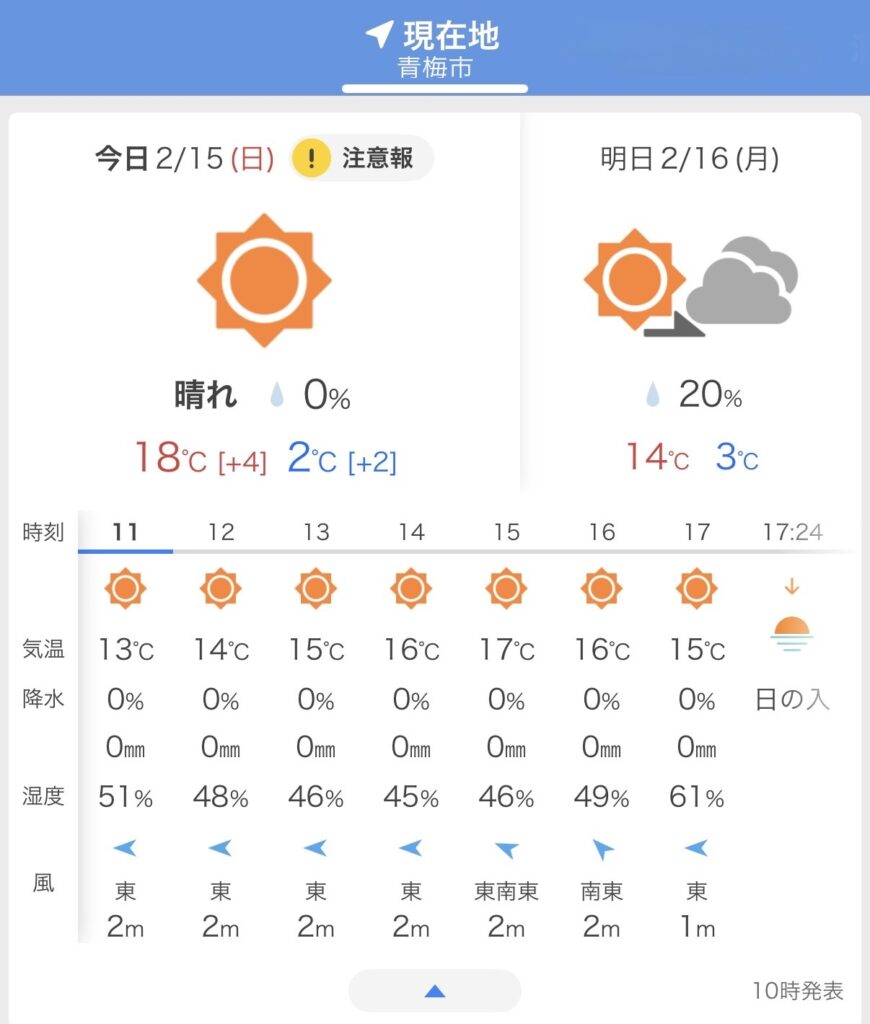Screen dimensions: 870x1024
Task: Open the 注意報 warning chip
Action: click(x=361, y=158)
